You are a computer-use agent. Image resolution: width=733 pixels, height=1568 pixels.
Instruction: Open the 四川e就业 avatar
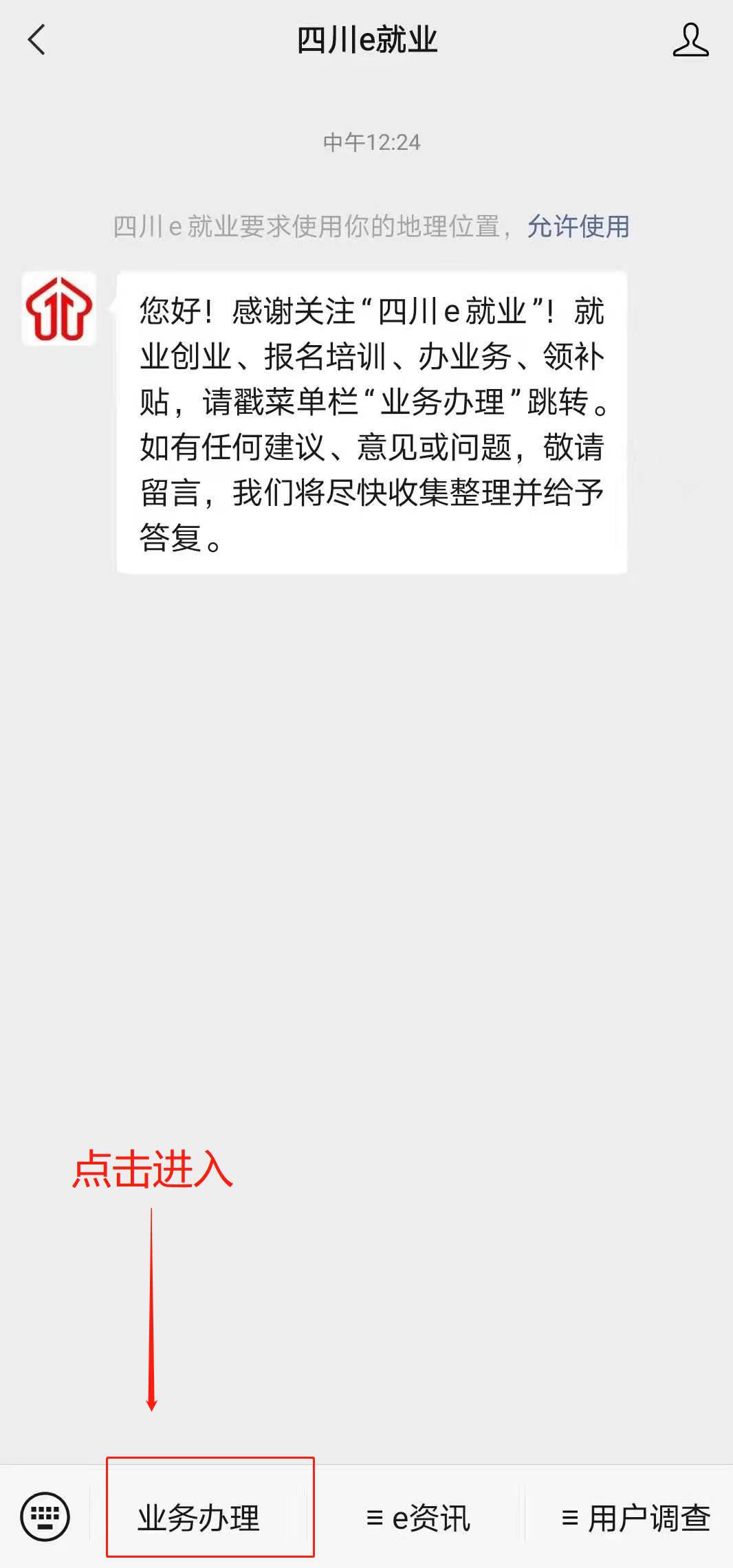point(59,309)
